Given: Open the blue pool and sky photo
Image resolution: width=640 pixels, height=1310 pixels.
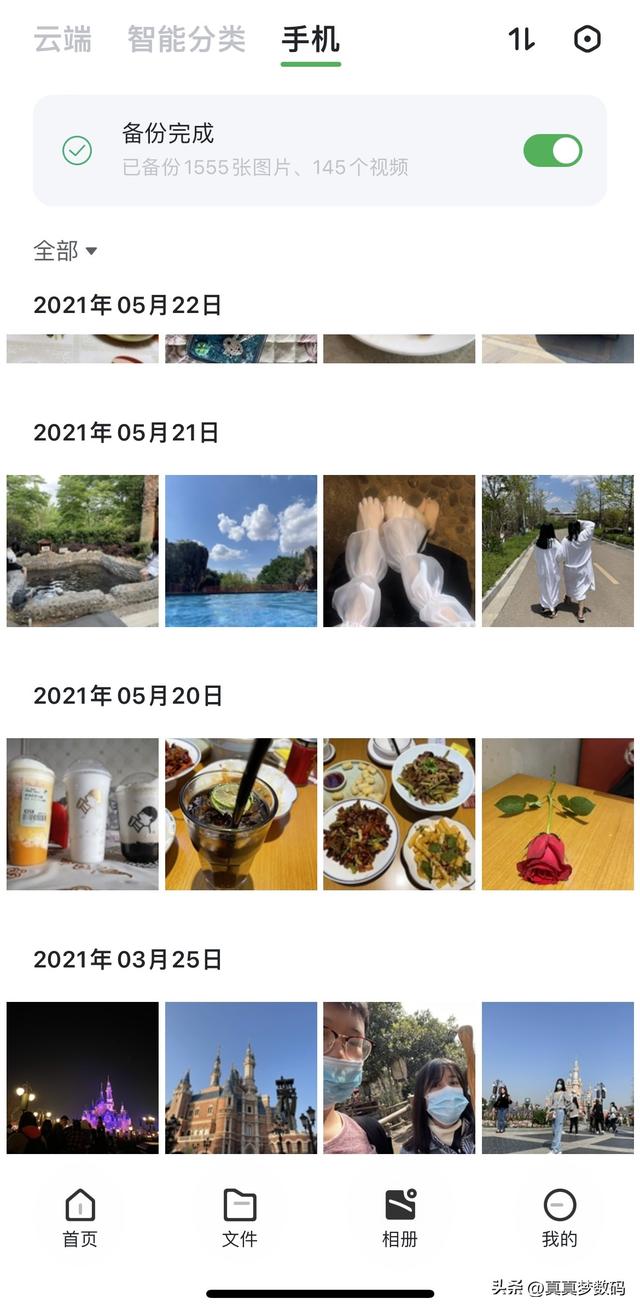Looking at the screenshot, I should pos(241,551).
